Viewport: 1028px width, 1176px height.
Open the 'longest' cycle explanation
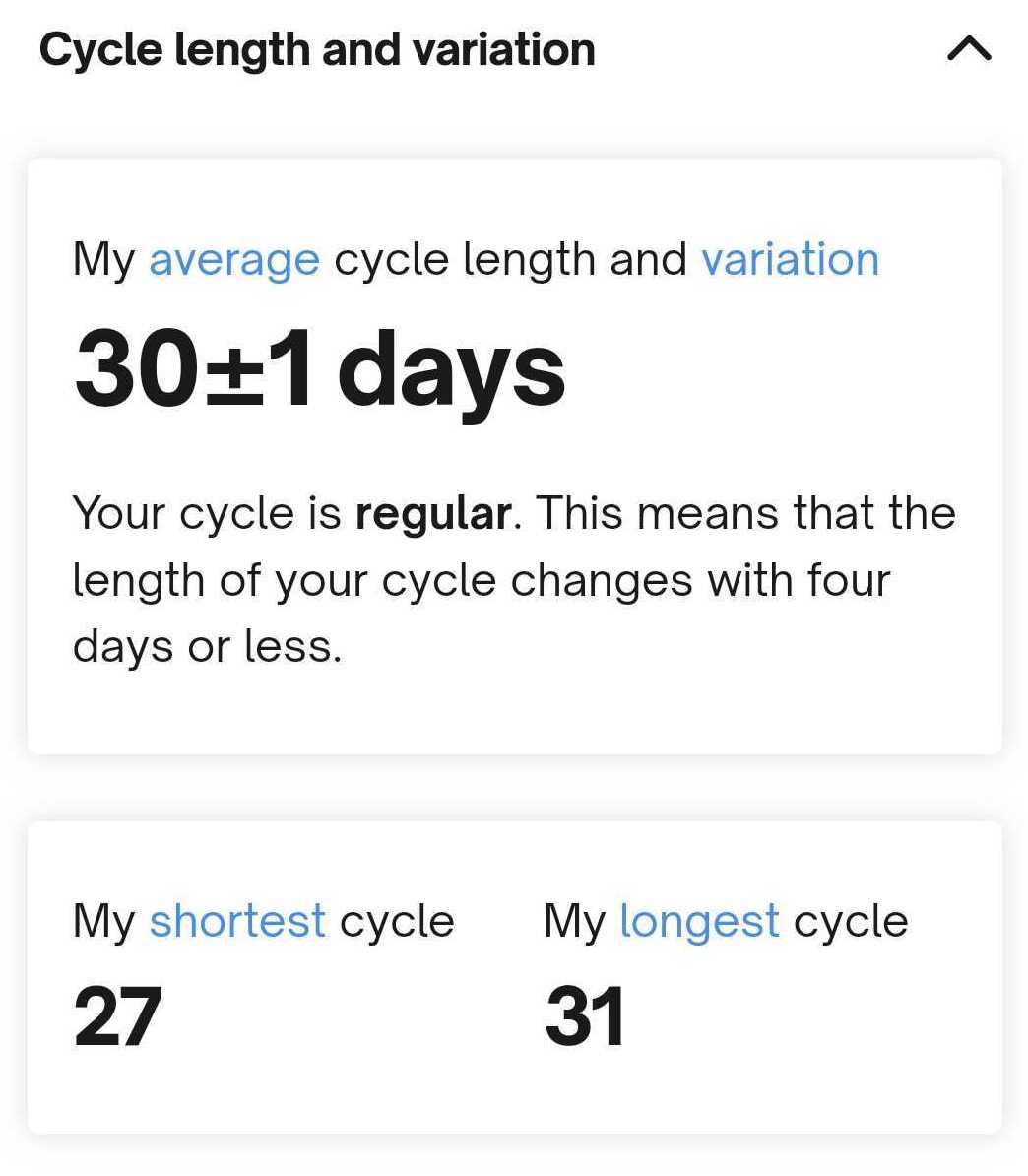(x=699, y=920)
